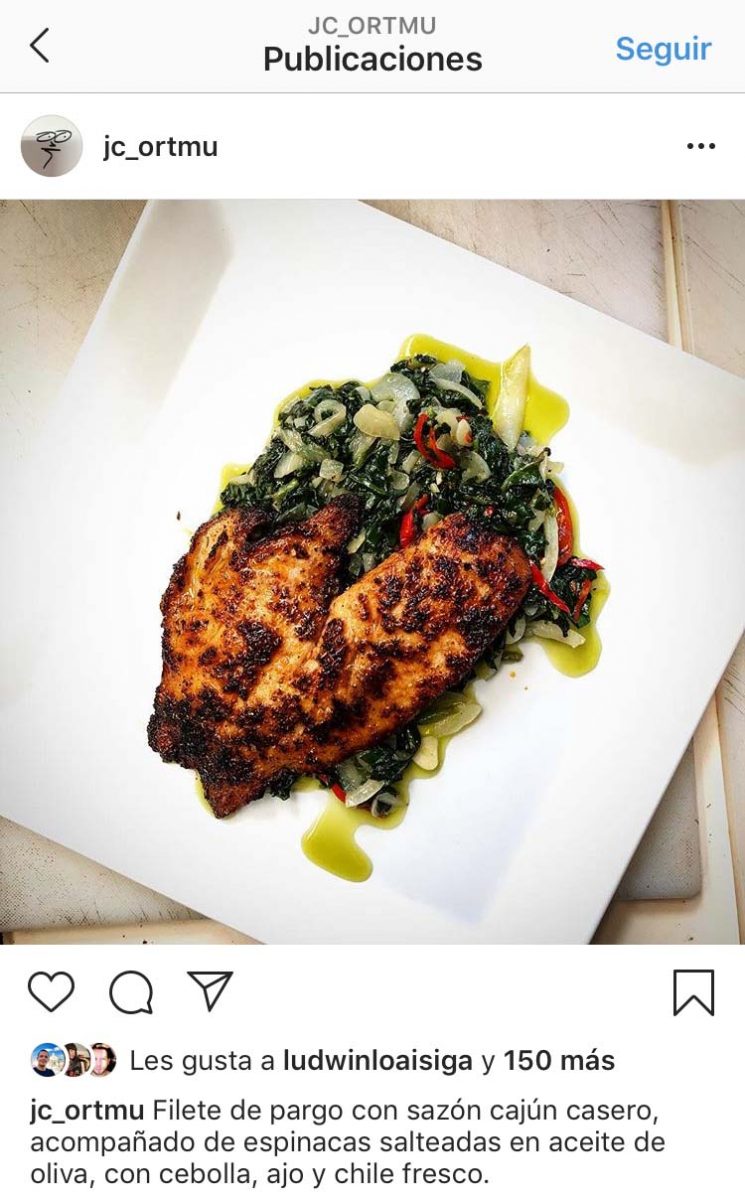Open comments with the speech bubble icon

(131, 992)
